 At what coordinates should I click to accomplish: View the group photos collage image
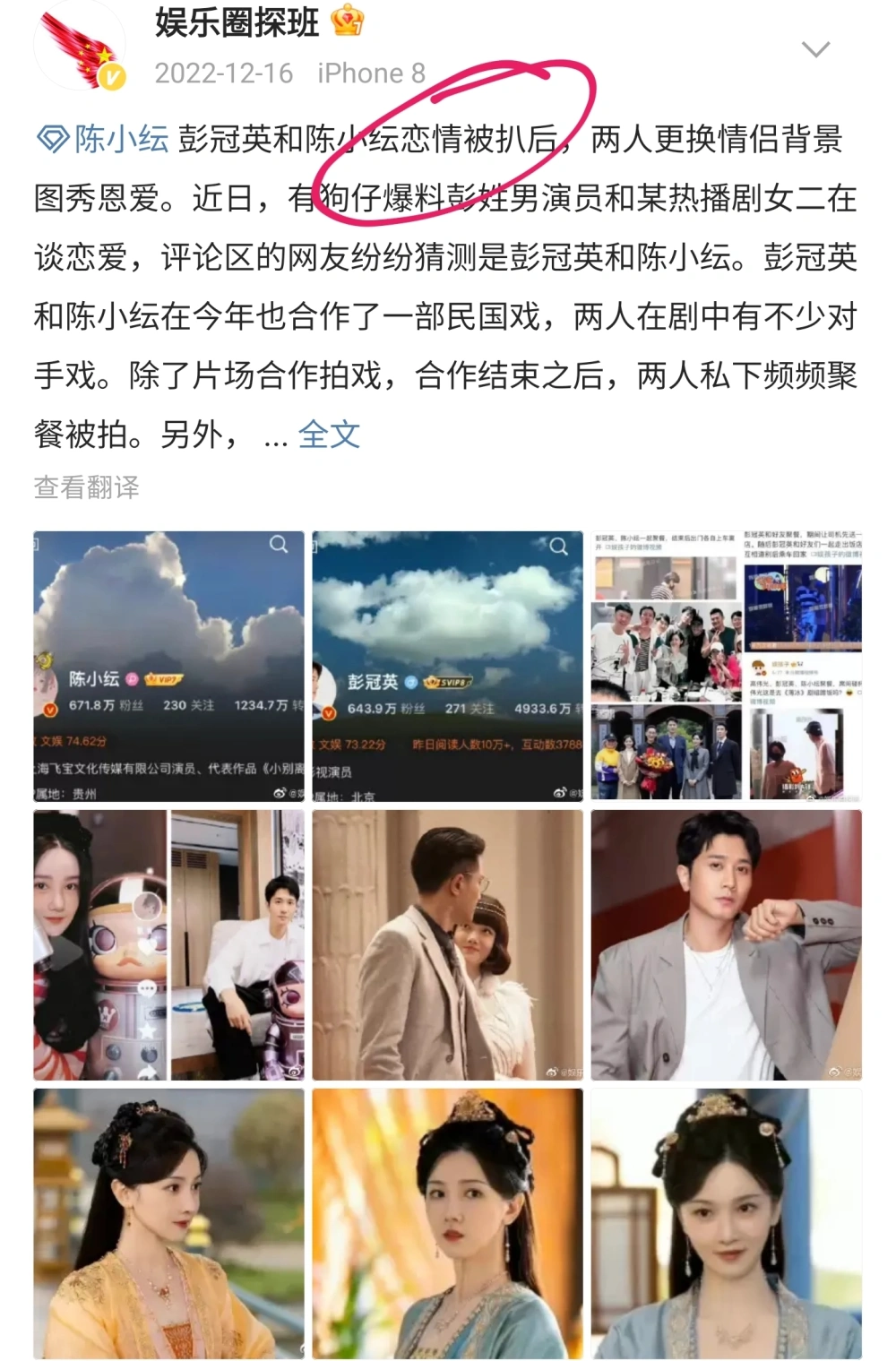[726, 666]
